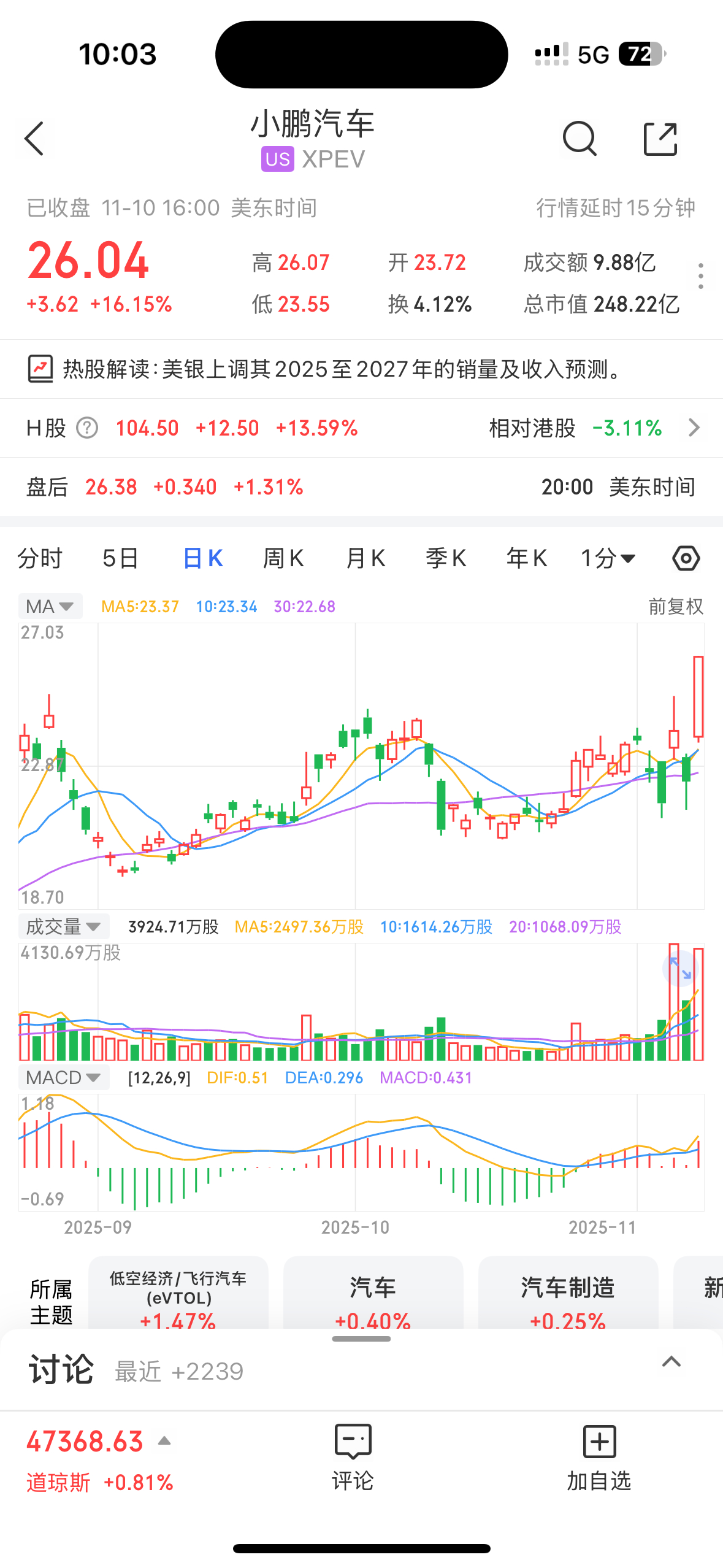Open the 1分 interval dropdown
The height and width of the screenshot is (1568, 723).
608,558
